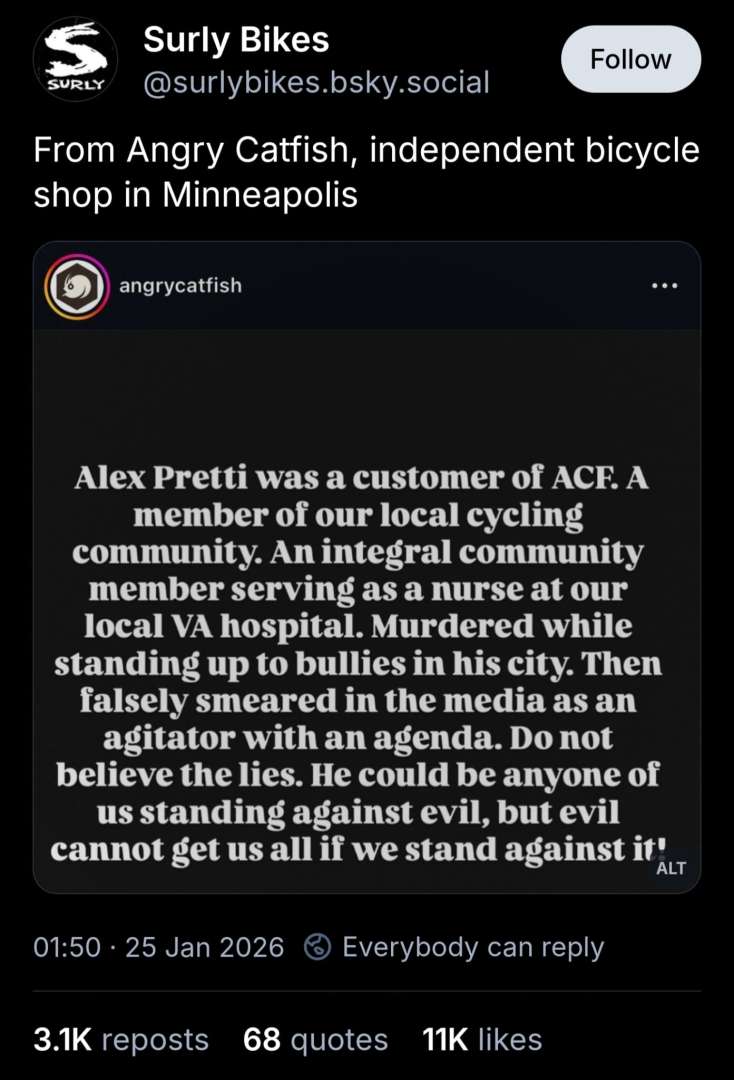Open the @surlybikes.bsky.social handle
This screenshot has width=734, height=1080.
pyautogui.click(x=316, y=82)
